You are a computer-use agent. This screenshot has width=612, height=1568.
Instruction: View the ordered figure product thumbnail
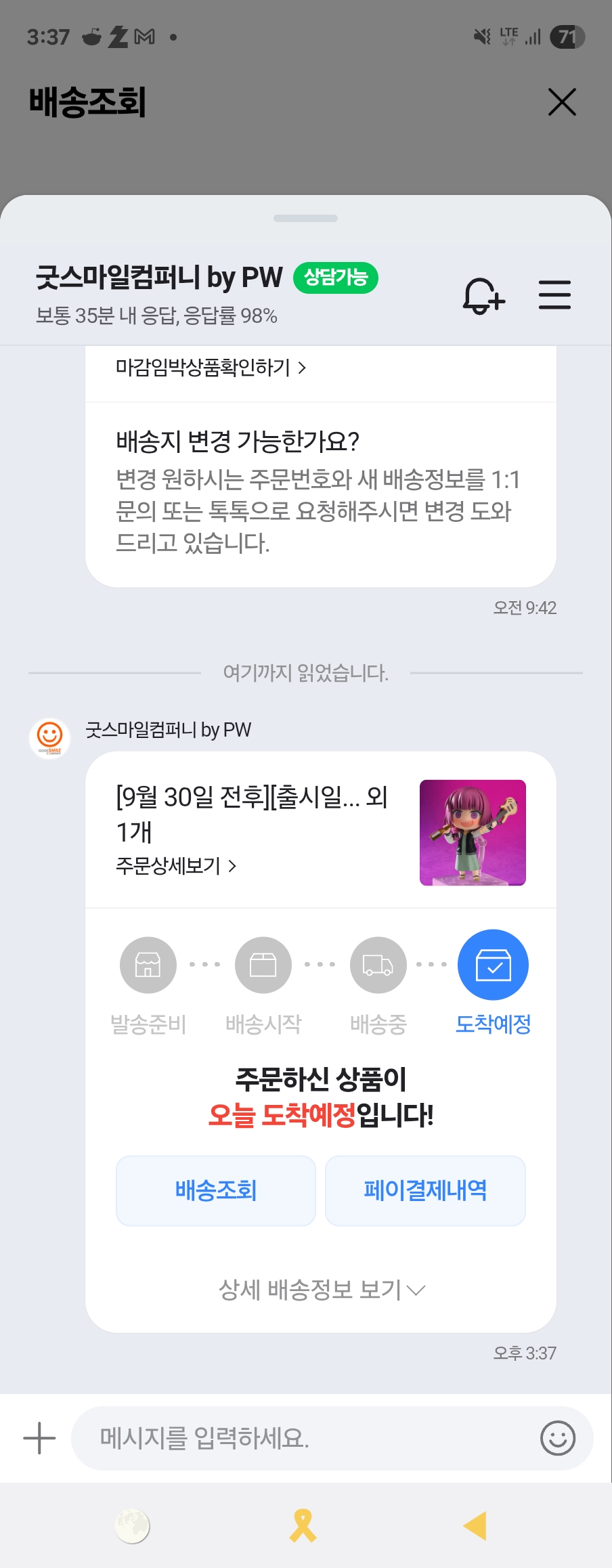[x=473, y=833]
